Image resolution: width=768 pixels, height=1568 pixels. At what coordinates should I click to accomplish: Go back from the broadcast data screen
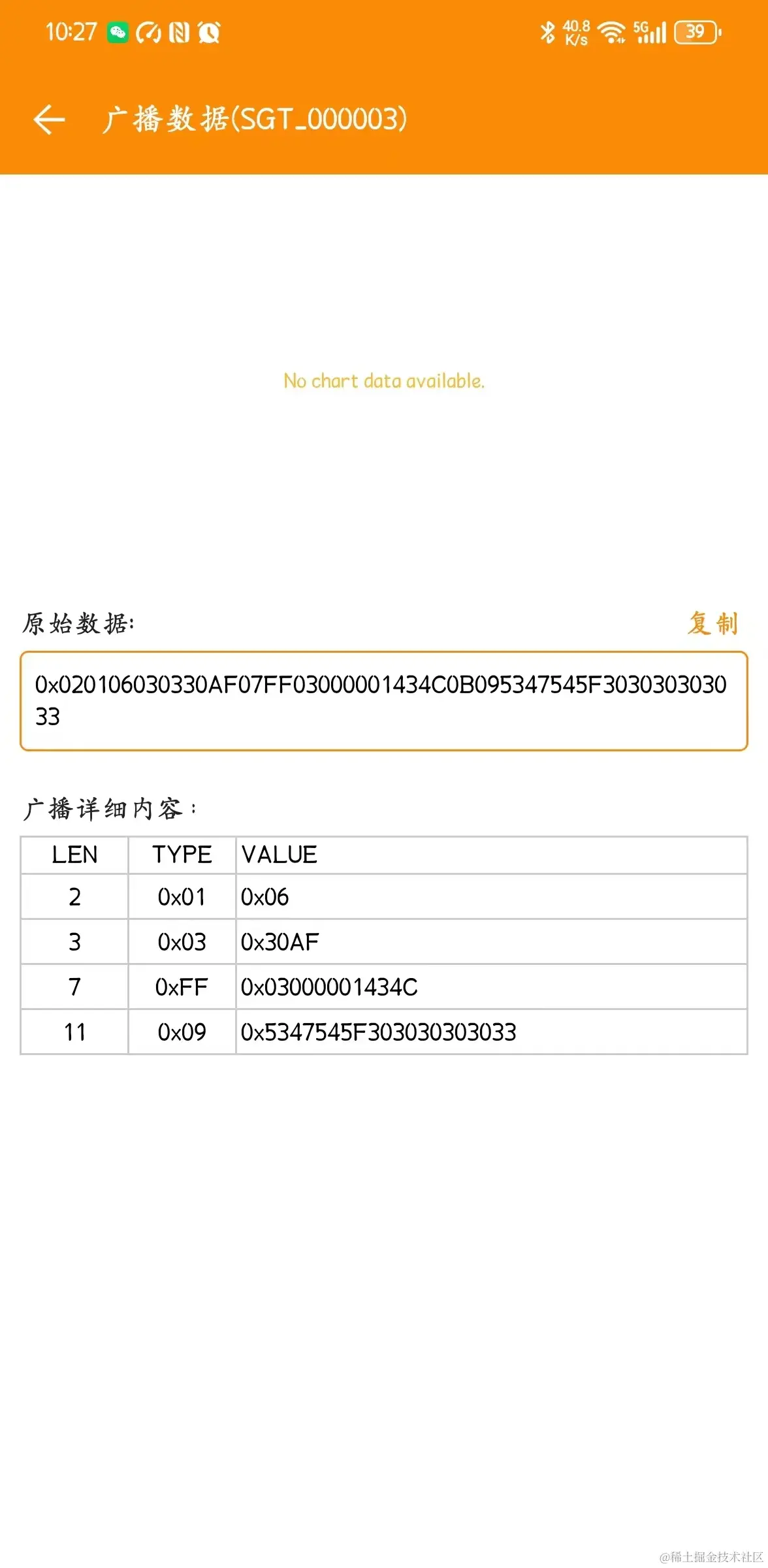(x=50, y=120)
